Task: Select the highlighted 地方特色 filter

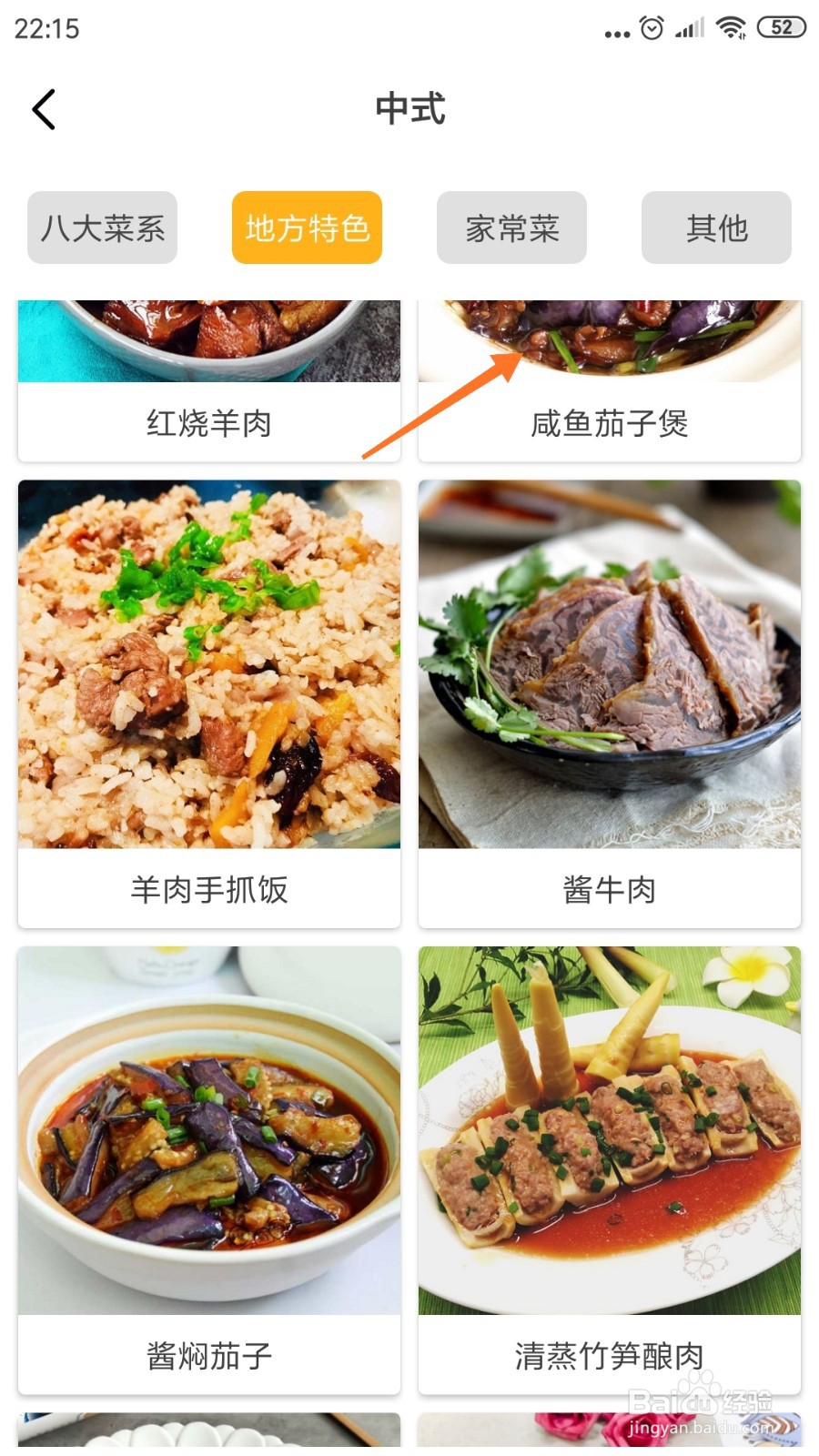Action: (306, 228)
